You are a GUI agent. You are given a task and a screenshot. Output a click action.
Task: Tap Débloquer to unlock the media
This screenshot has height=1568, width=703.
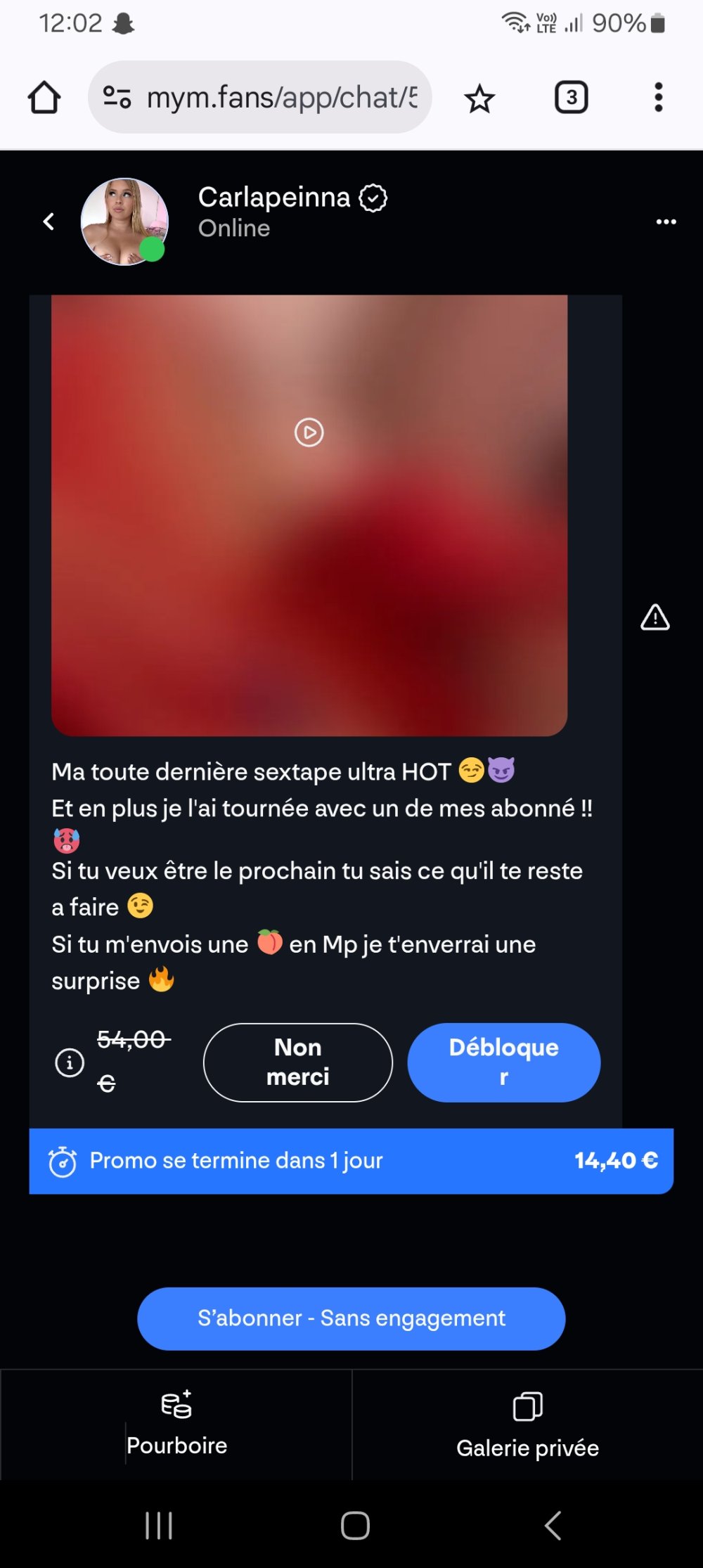503,1062
